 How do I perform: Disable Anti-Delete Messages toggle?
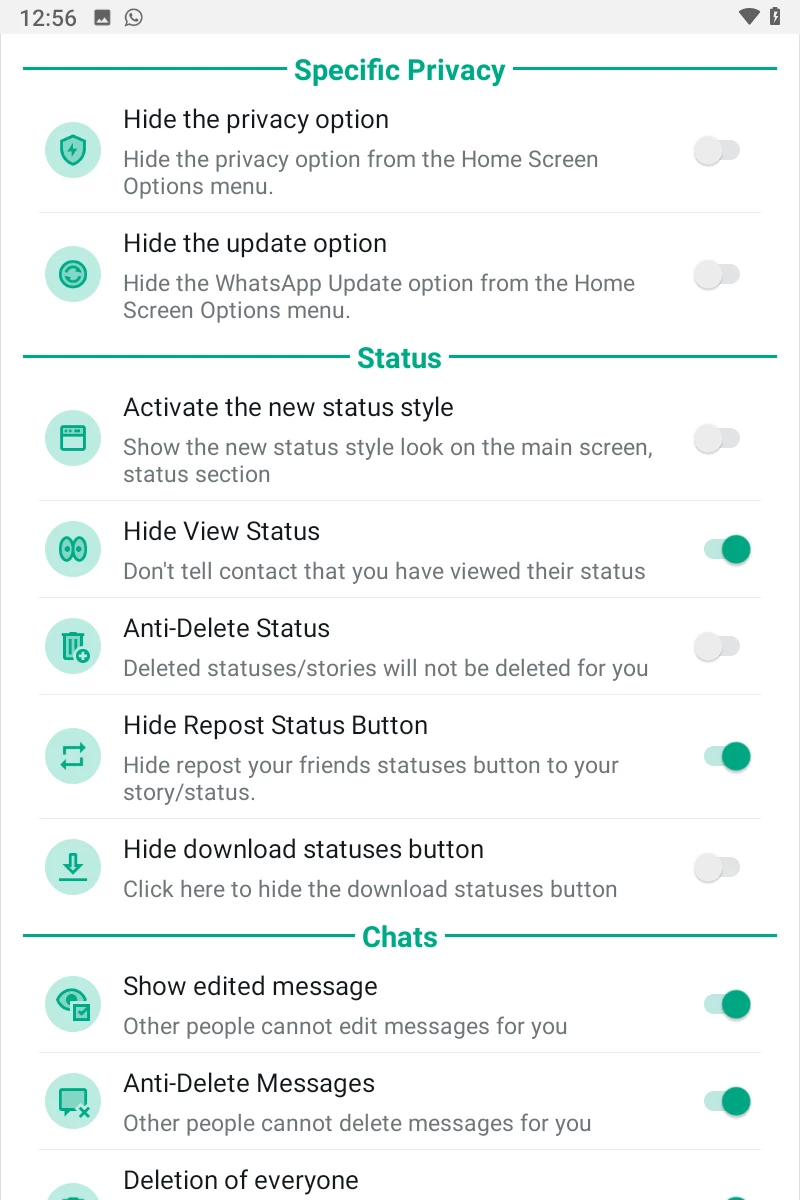727,1101
